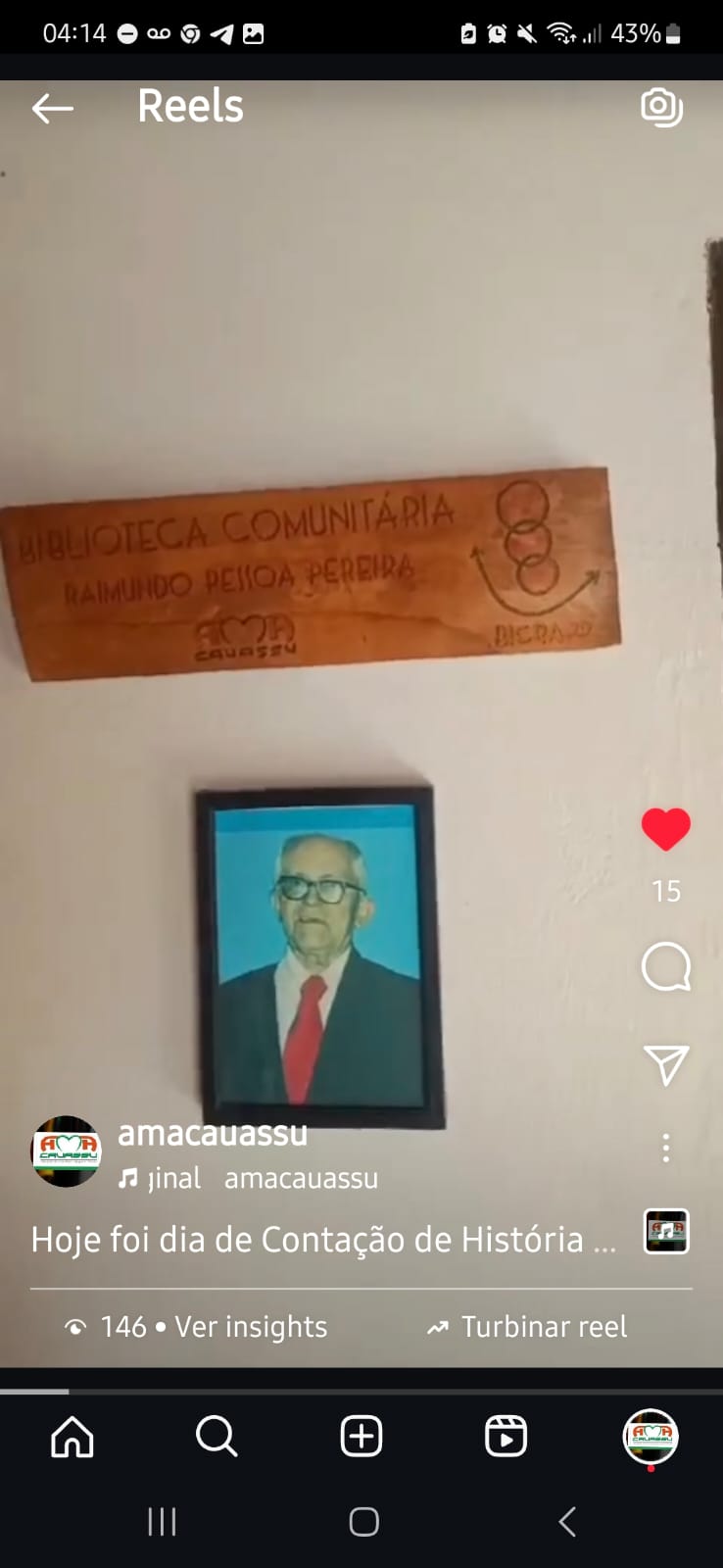
Task: Open the reel's audio thumbnail
Action: click(x=666, y=1232)
